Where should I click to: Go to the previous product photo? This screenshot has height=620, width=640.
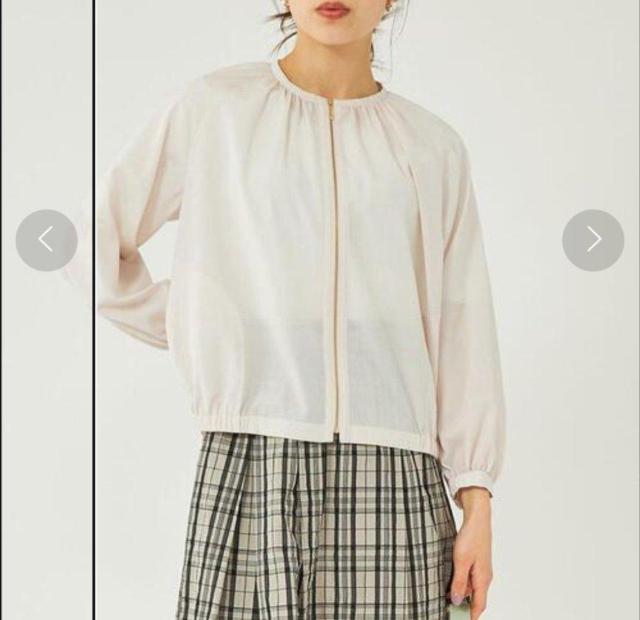[x=46, y=240]
